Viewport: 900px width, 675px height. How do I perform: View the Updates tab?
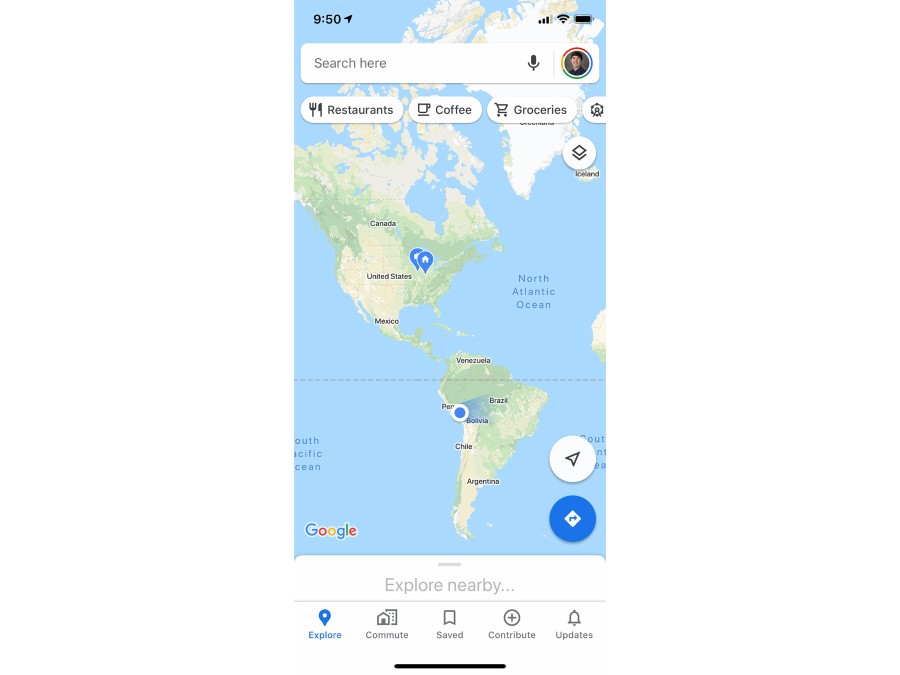[574, 624]
